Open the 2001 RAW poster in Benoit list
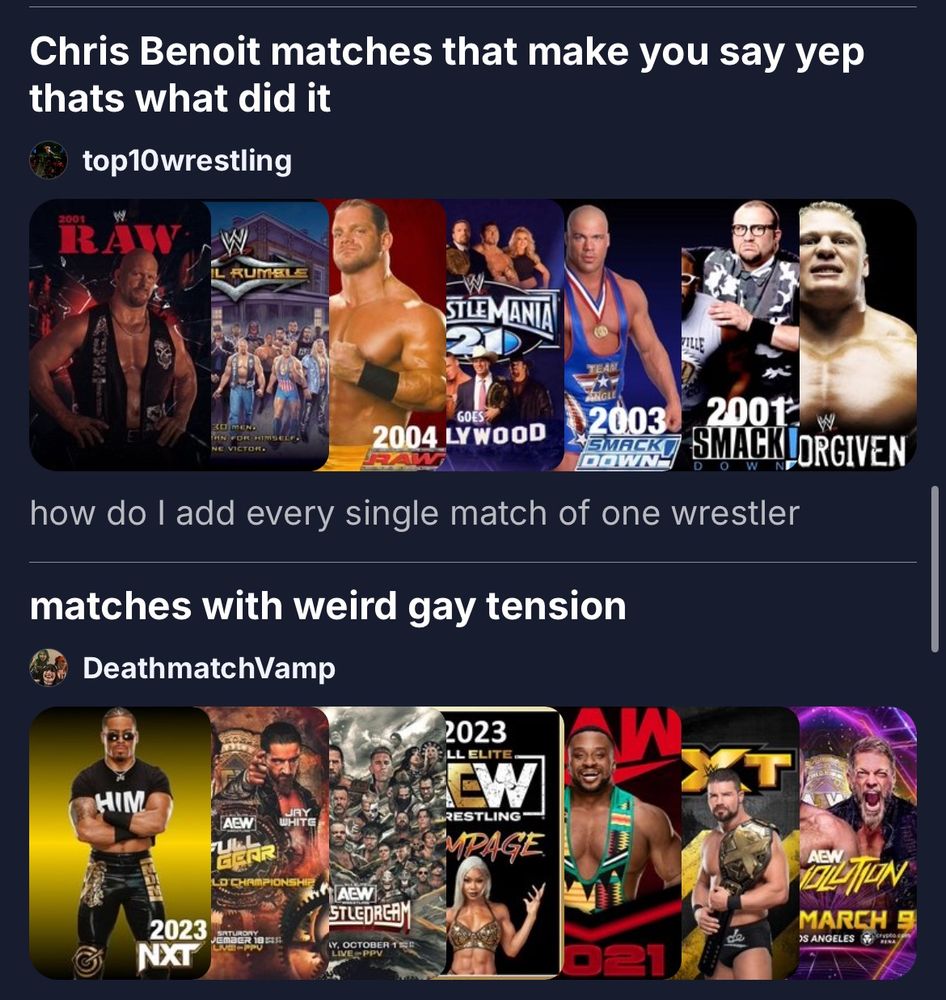This screenshot has height=1000, width=946. (x=120, y=335)
